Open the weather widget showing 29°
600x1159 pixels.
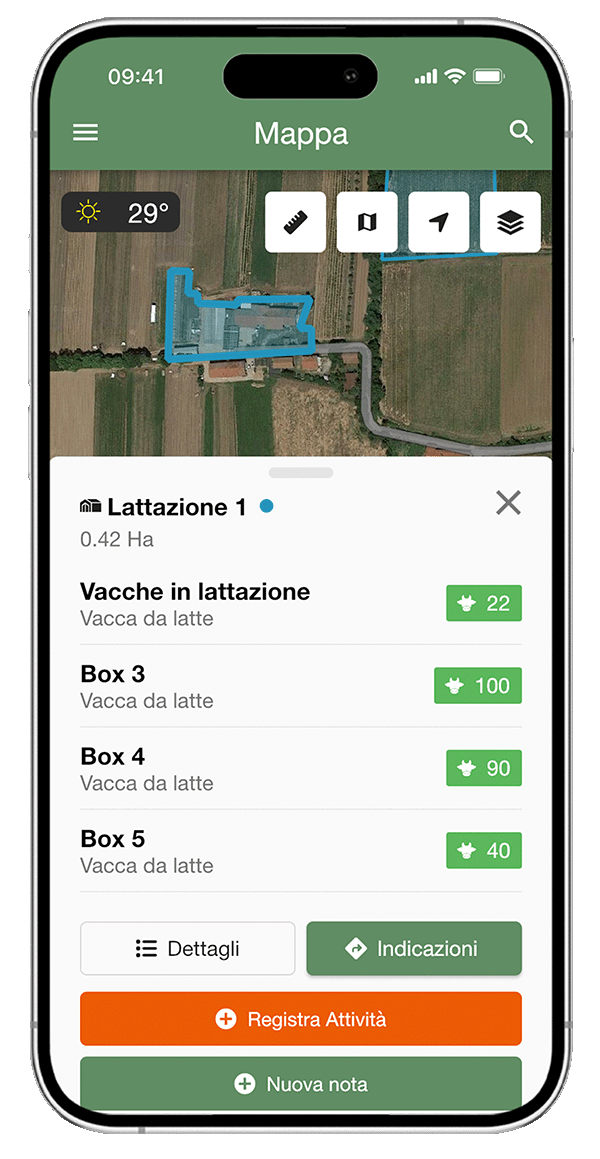(x=121, y=212)
